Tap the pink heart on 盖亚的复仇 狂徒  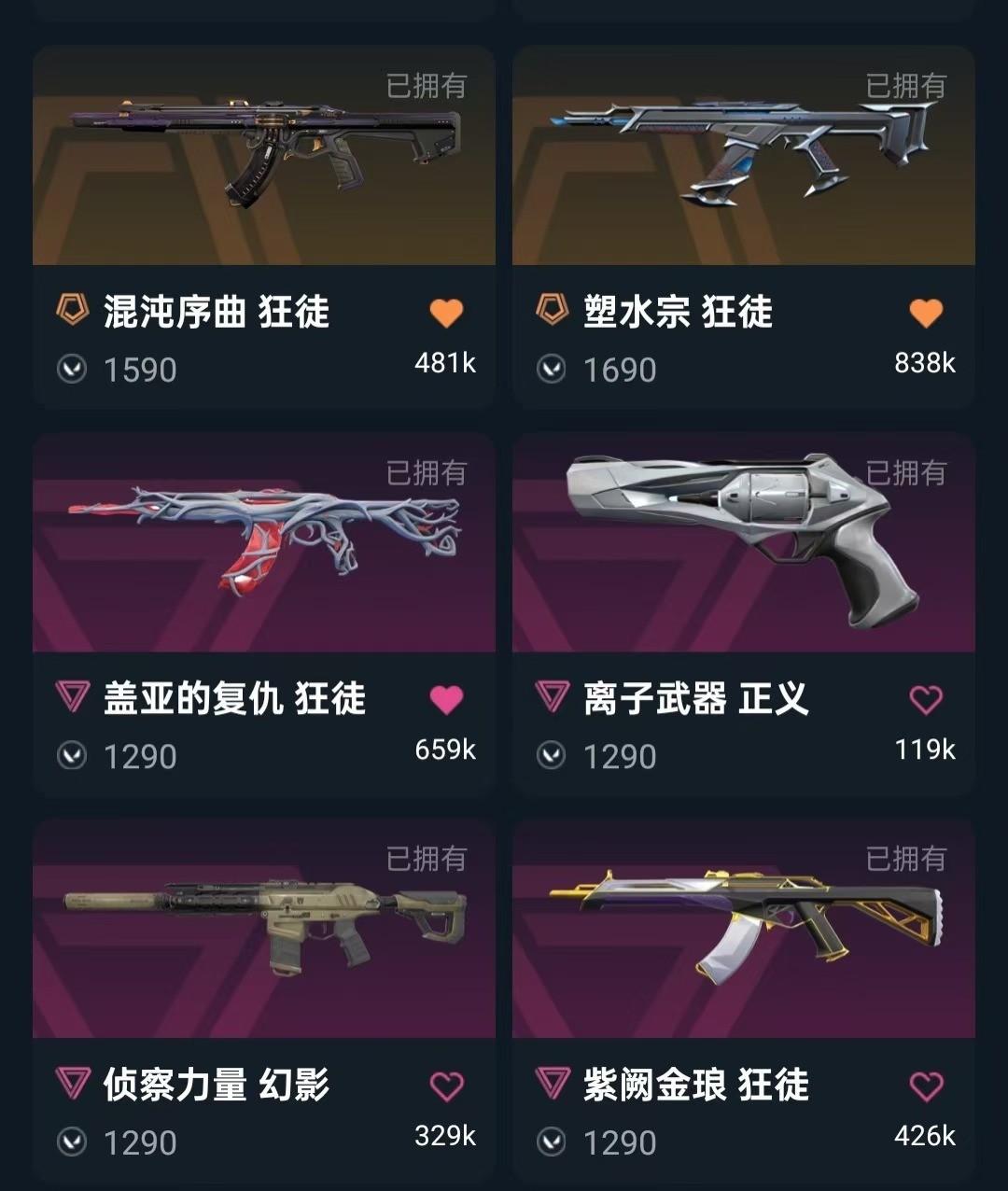point(446,699)
